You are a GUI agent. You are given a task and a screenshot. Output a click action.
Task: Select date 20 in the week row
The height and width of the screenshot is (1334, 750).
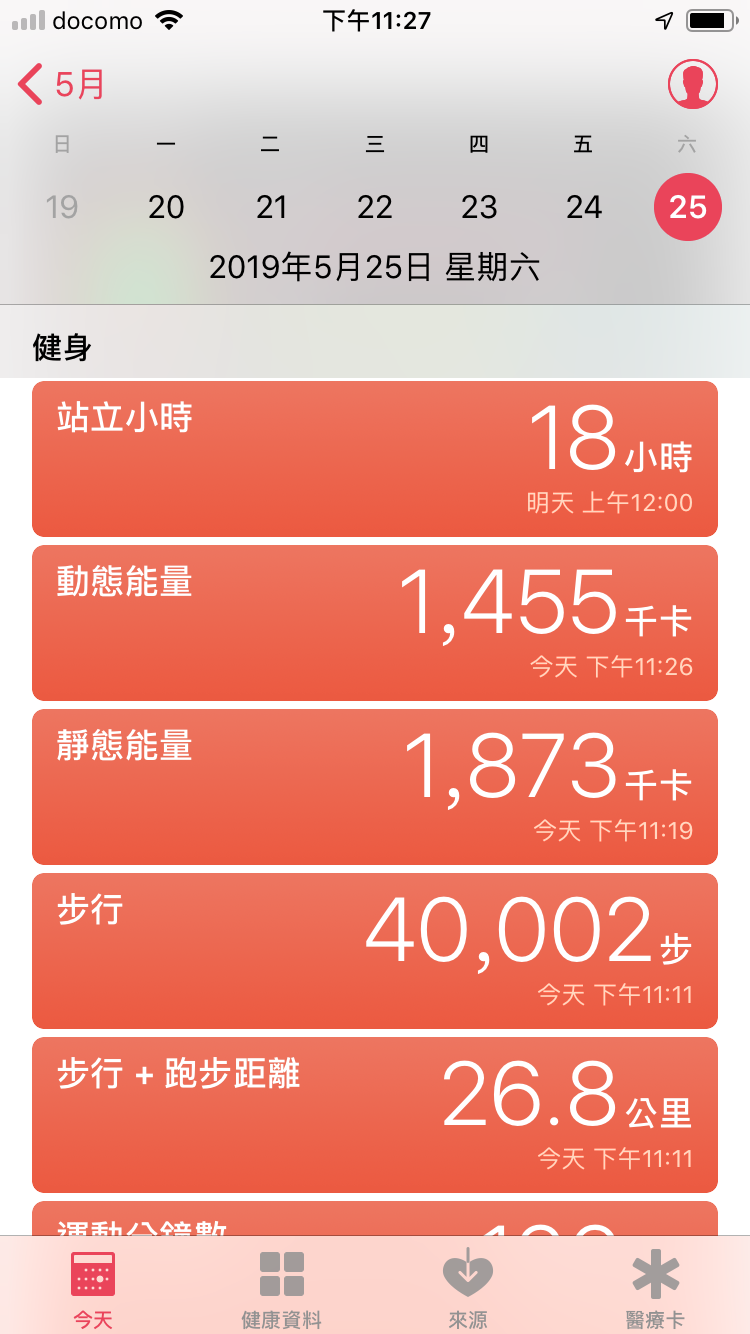pos(166,207)
